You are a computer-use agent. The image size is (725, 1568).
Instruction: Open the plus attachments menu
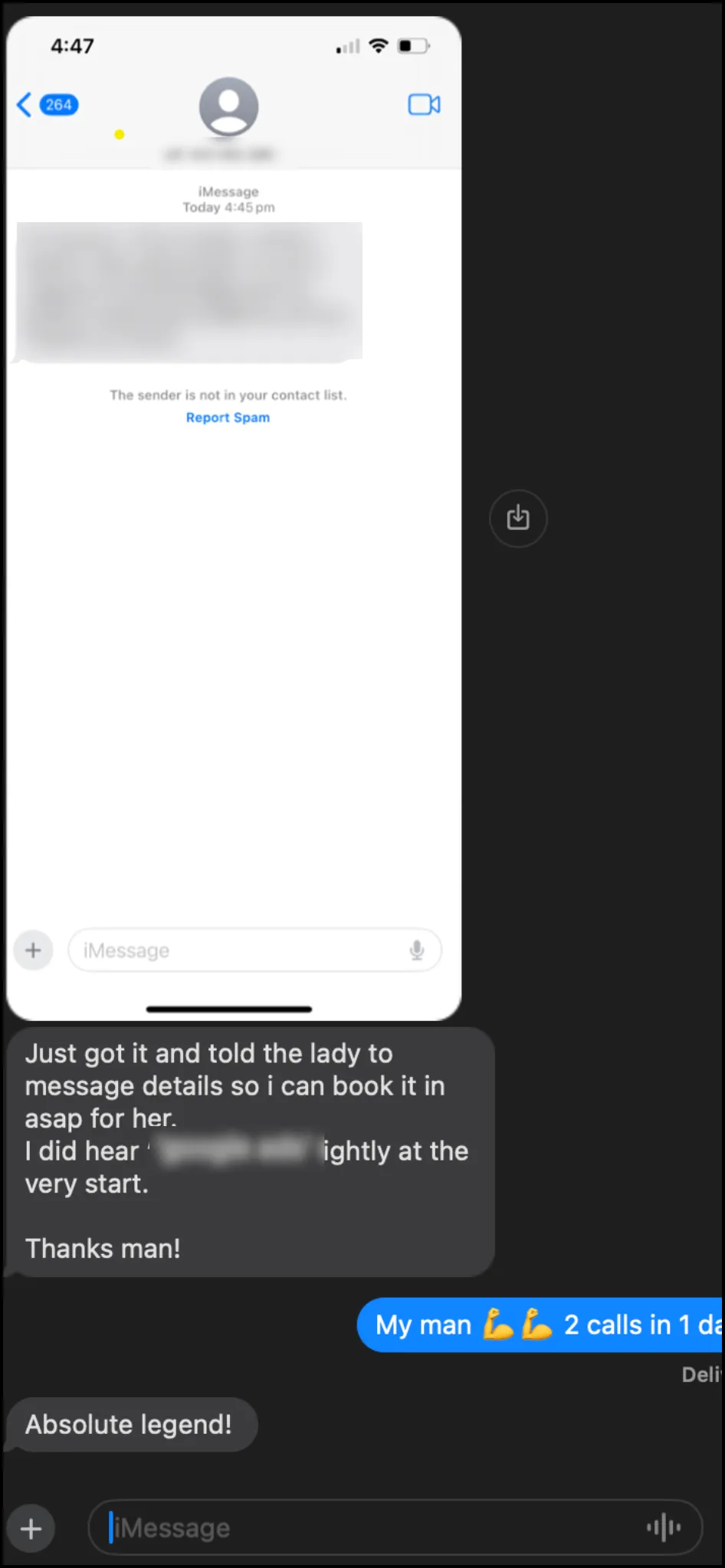pos(31,1528)
